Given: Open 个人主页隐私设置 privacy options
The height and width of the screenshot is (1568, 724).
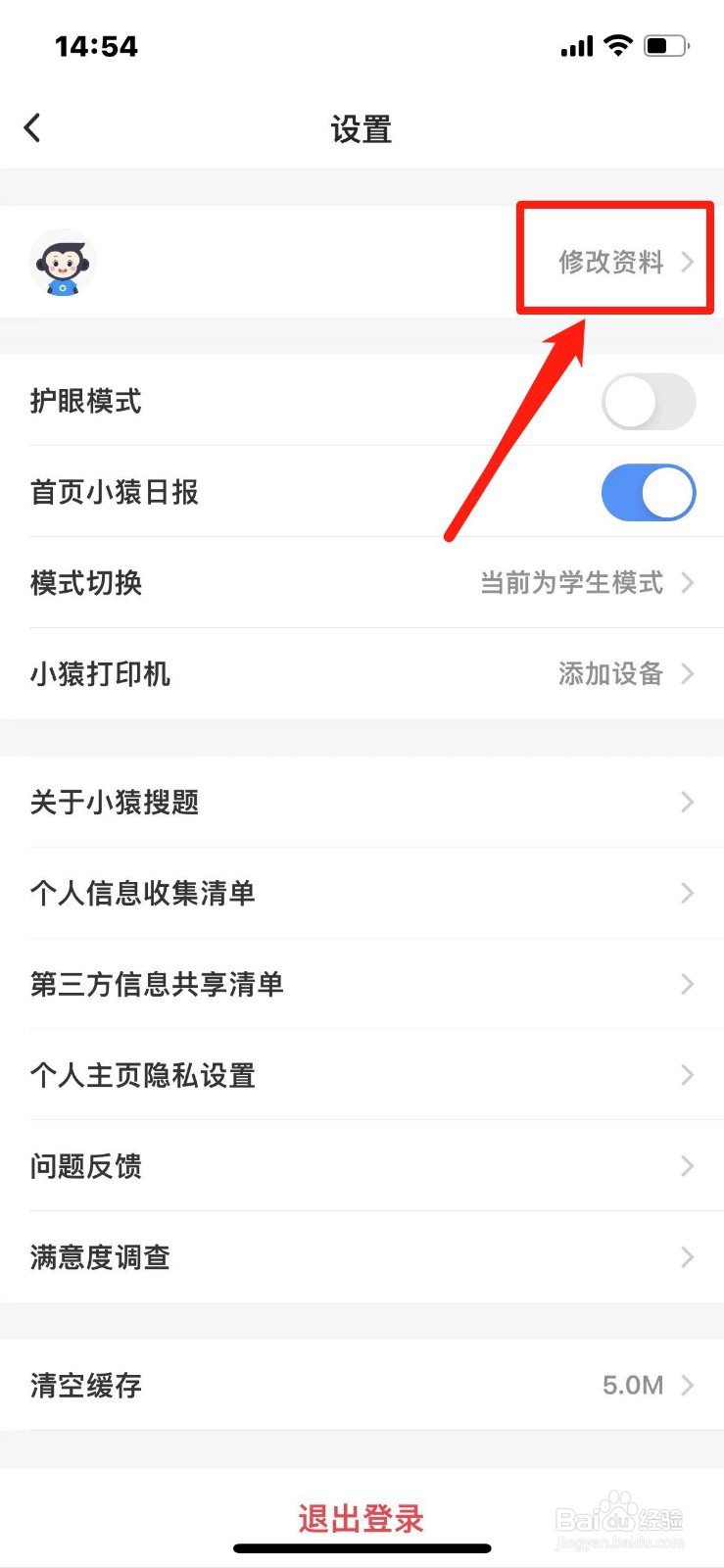Looking at the screenshot, I should (x=362, y=1075).
